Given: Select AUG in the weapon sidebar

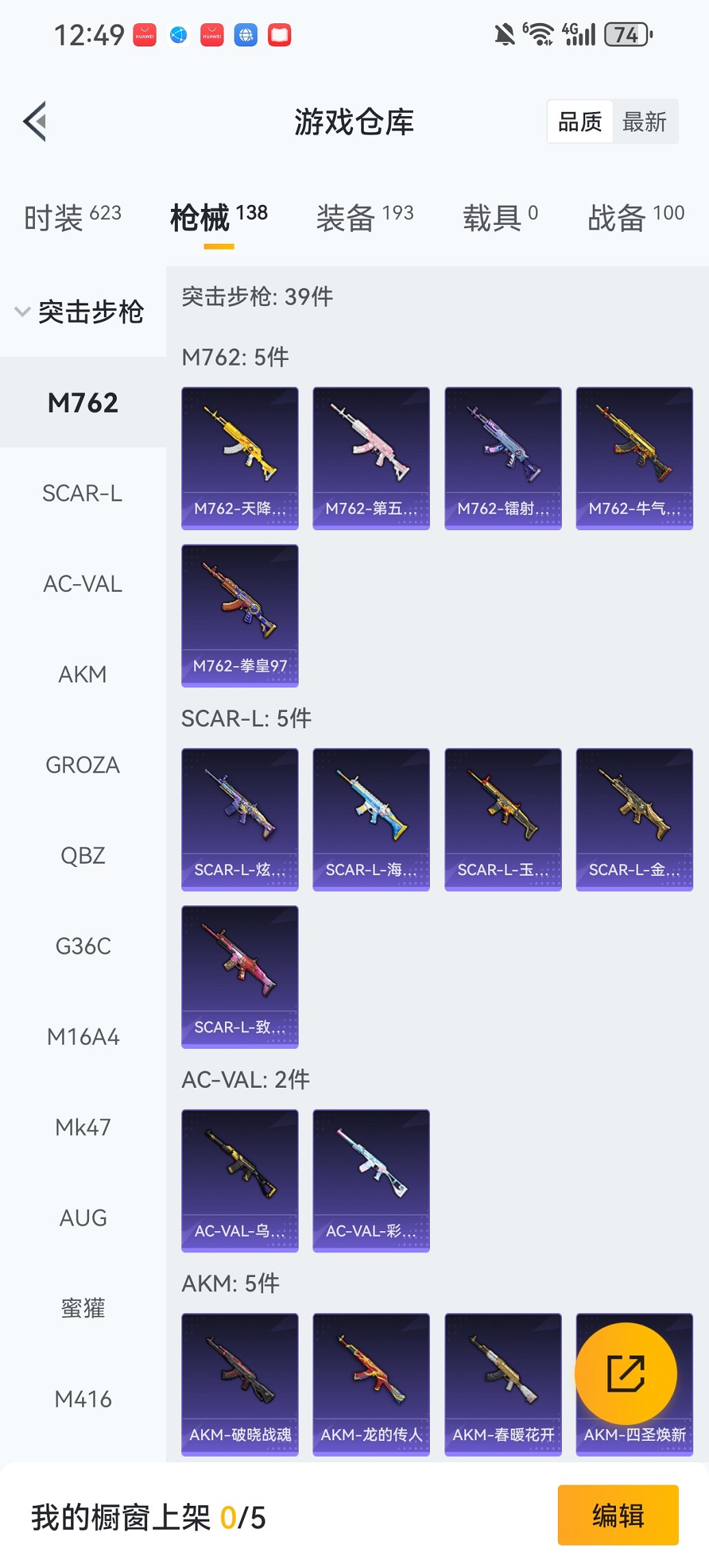Looking at the screenshot, I should (x=82, y=1218).
